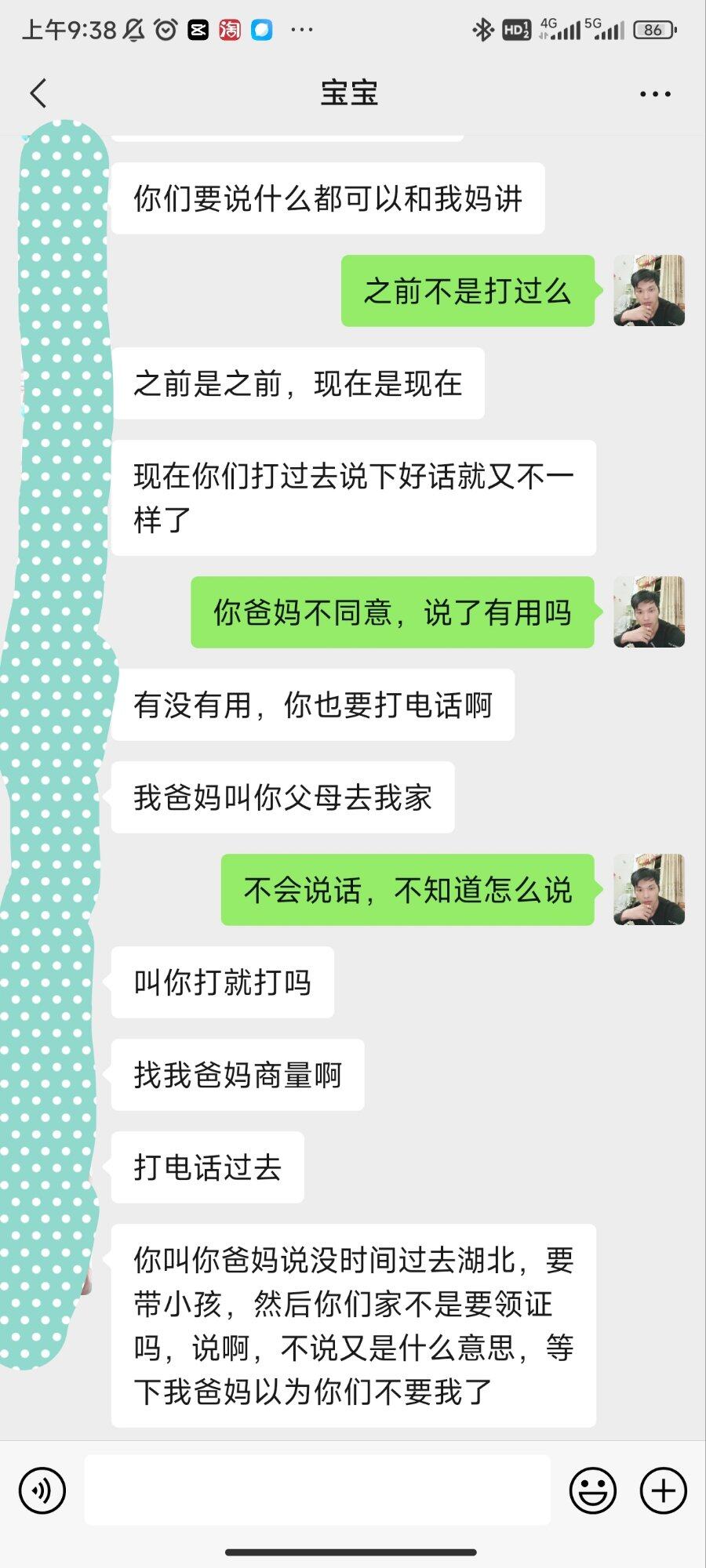The width and height of the screenshot is (706, 1568).
Task: Switch to voice message input
Action: tap(42, 1490)
